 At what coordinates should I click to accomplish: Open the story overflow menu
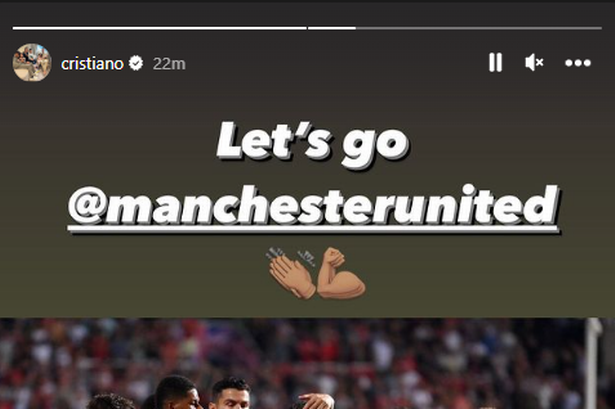pyautogui.click(x=578, y=63)
